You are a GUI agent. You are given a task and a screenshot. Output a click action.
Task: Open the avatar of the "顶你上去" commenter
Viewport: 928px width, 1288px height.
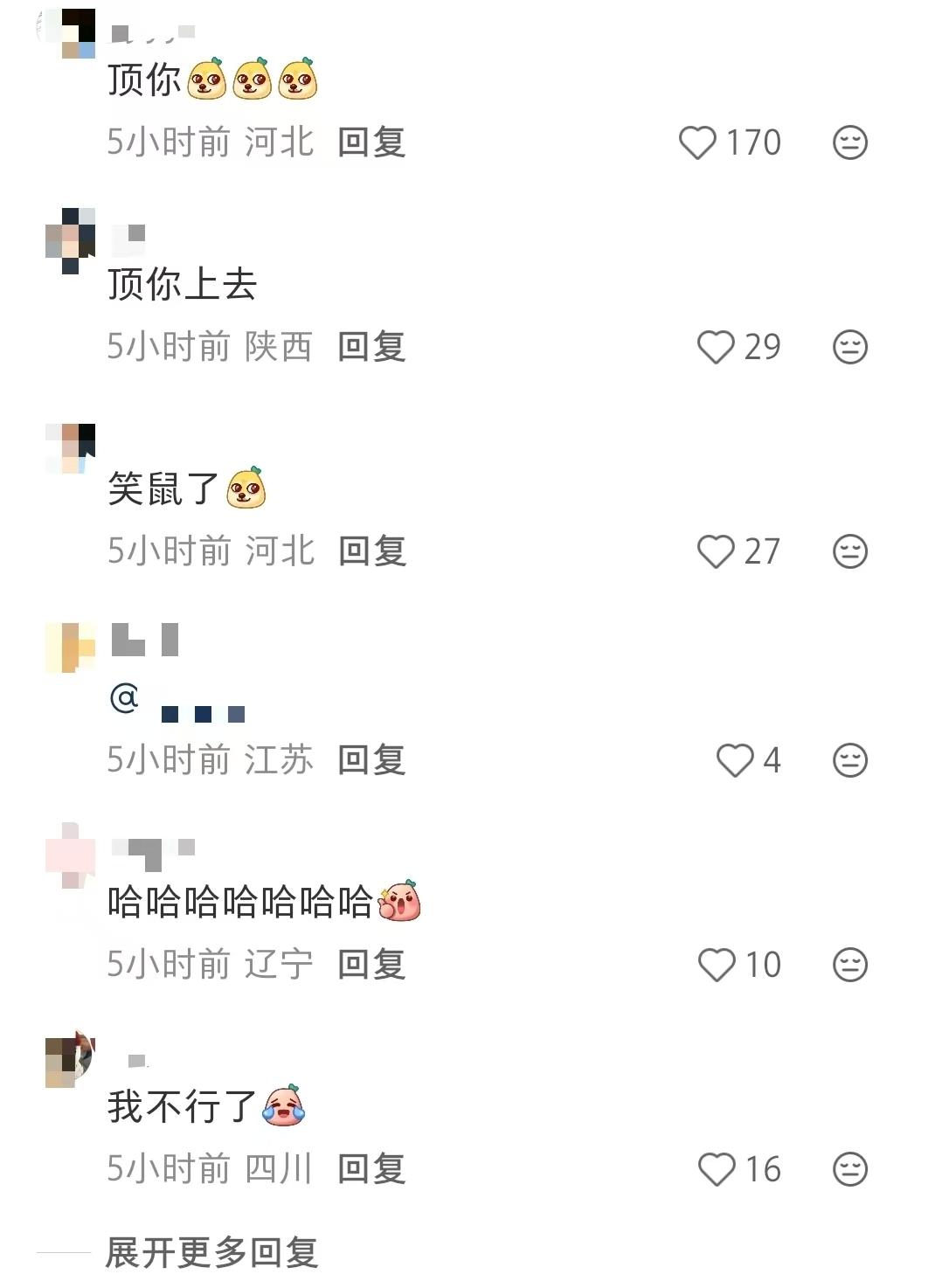[70, 240]
